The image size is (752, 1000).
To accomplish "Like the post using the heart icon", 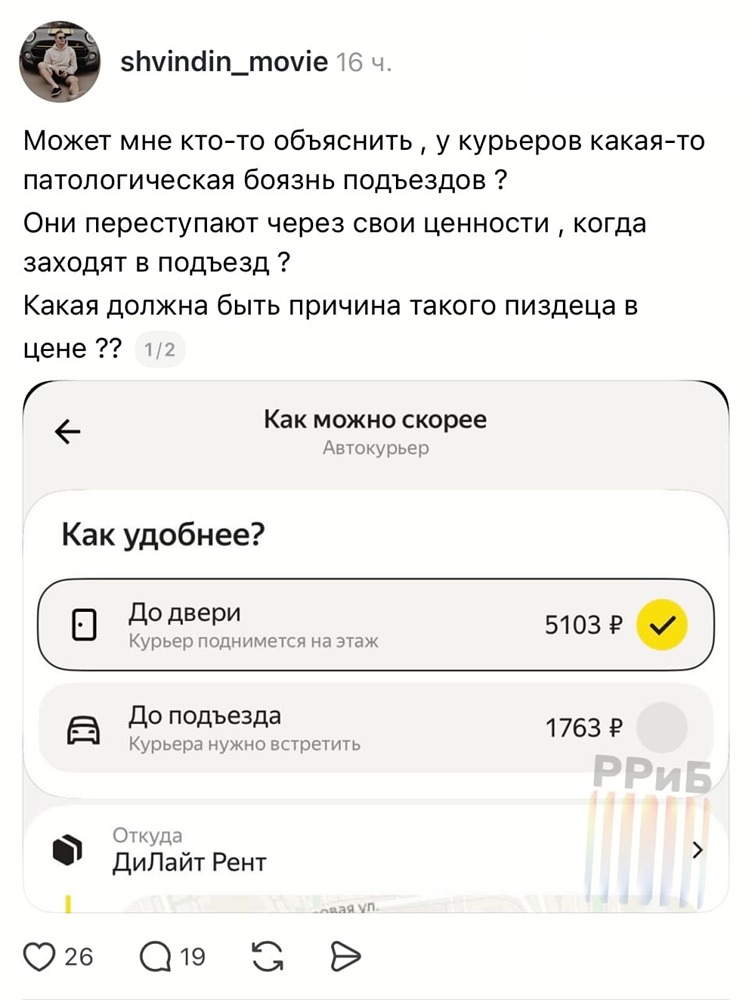I will point(39,957).
